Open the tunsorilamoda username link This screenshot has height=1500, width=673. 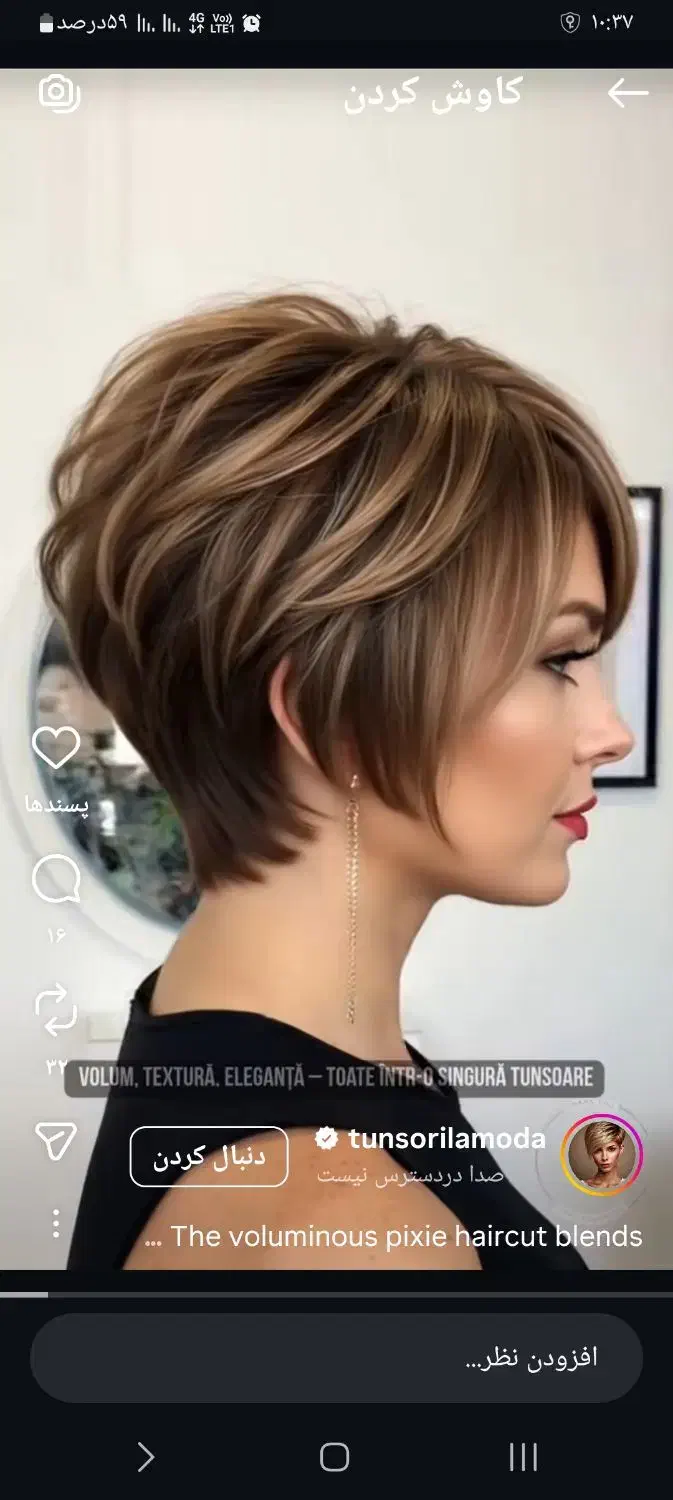coord(446,1138)
